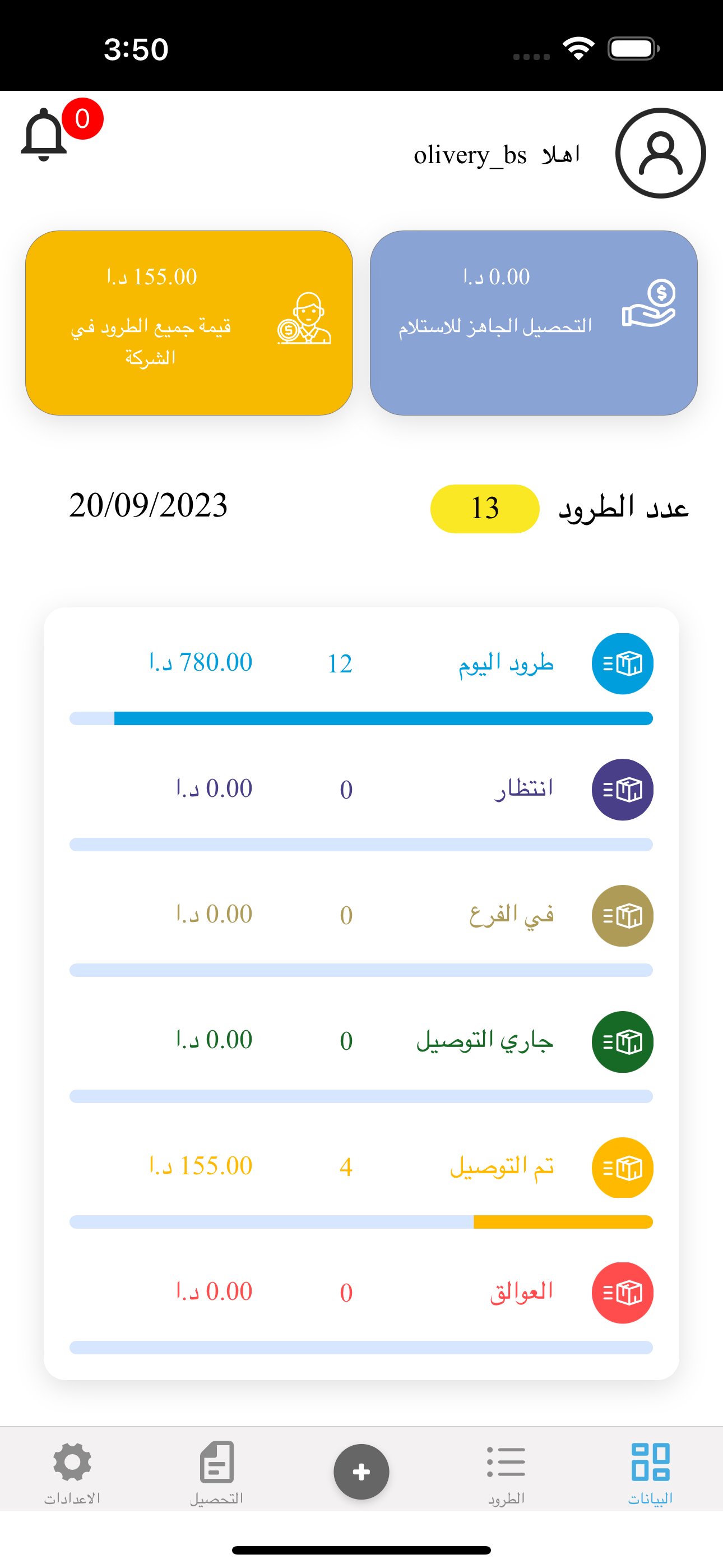
Task: Switch to the التحصيل tab
Action: tap(217, 1472)
